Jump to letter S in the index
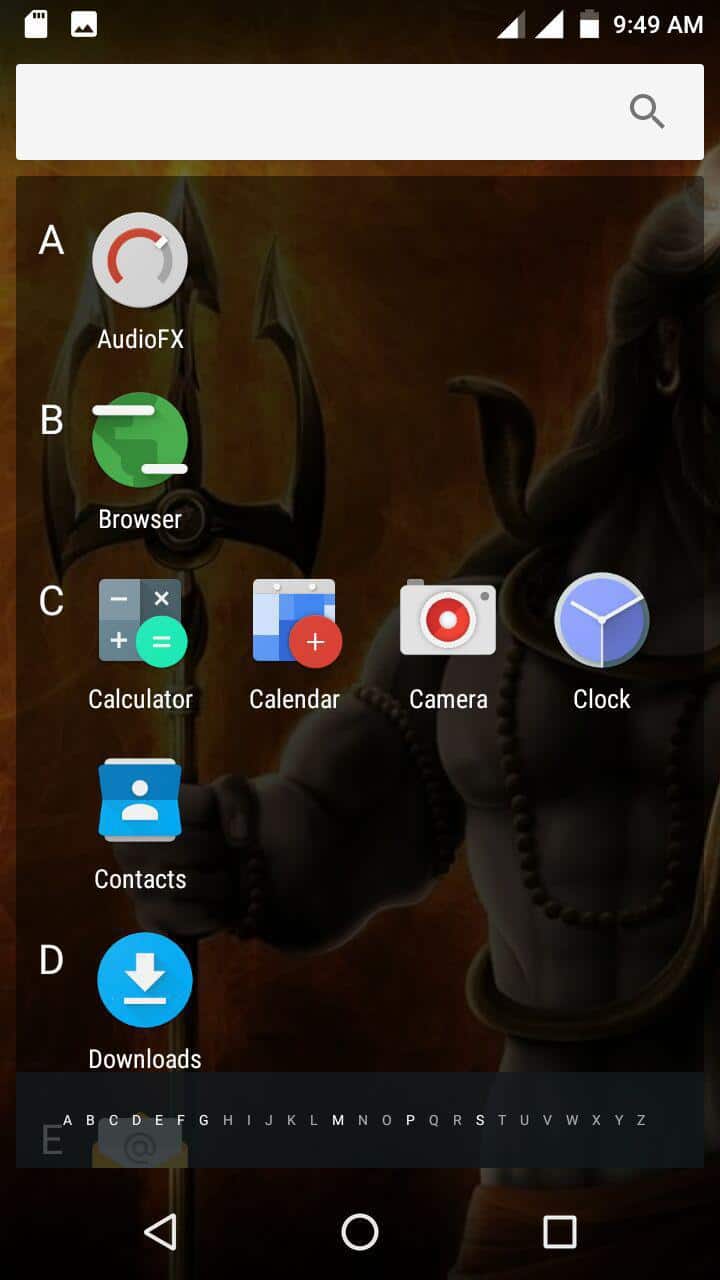The image size is (720, 1280). [480, 1120]
